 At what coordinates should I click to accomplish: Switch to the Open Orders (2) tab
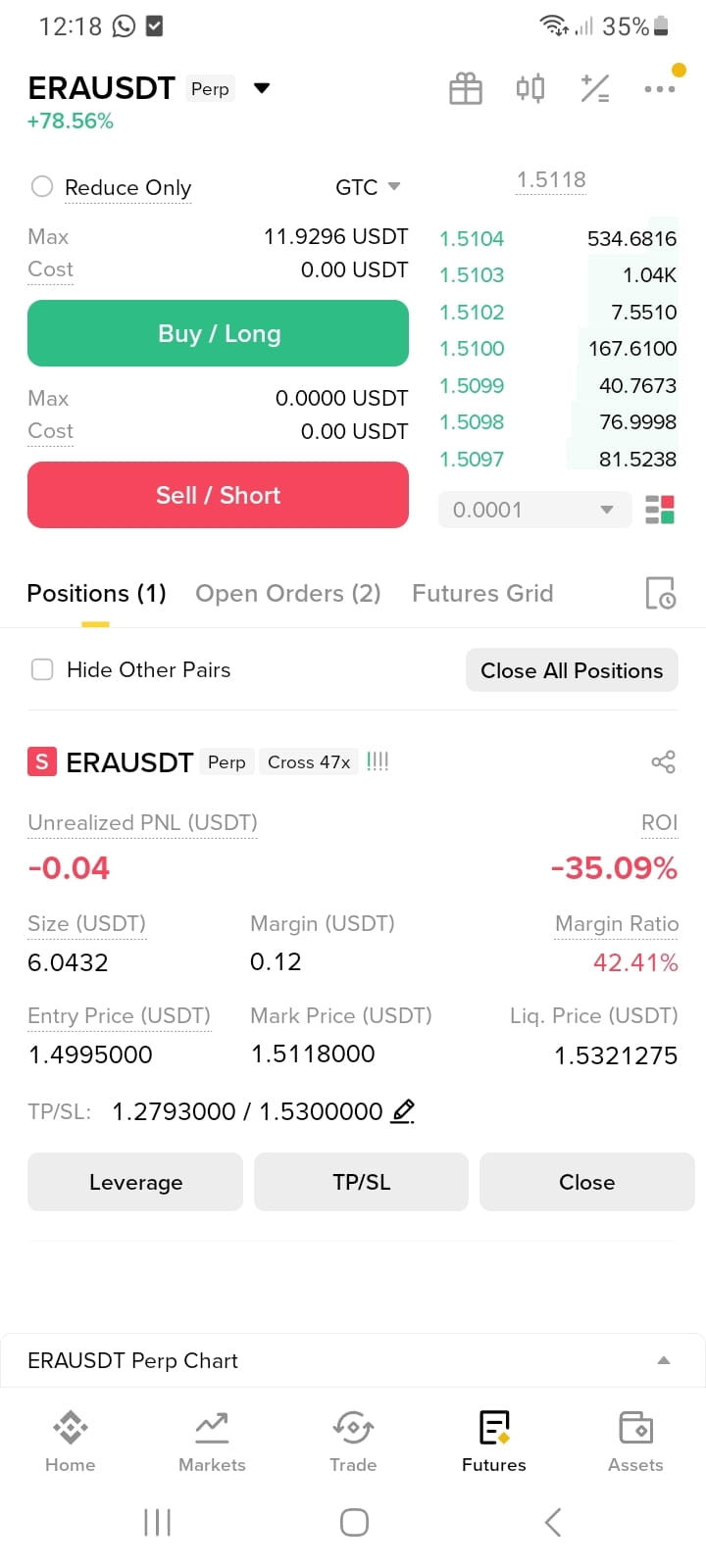coord(288,593)
